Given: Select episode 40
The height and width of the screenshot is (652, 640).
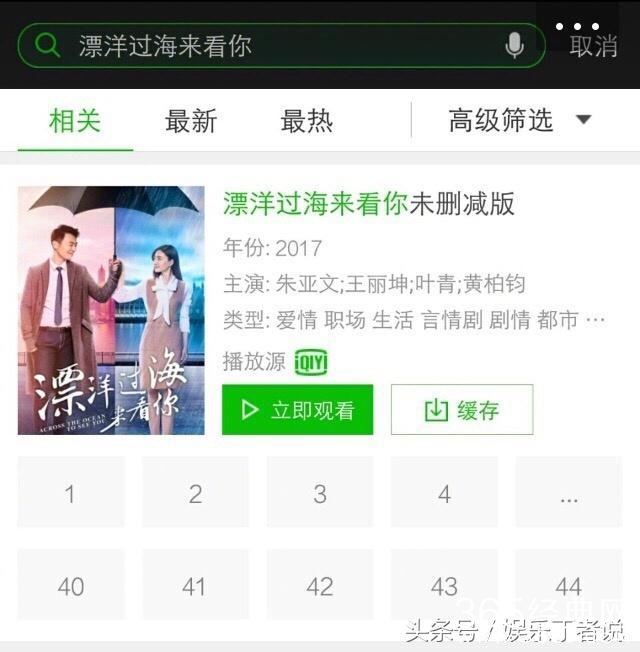Looking at the screenshot, I should click(x=70, y=586).
